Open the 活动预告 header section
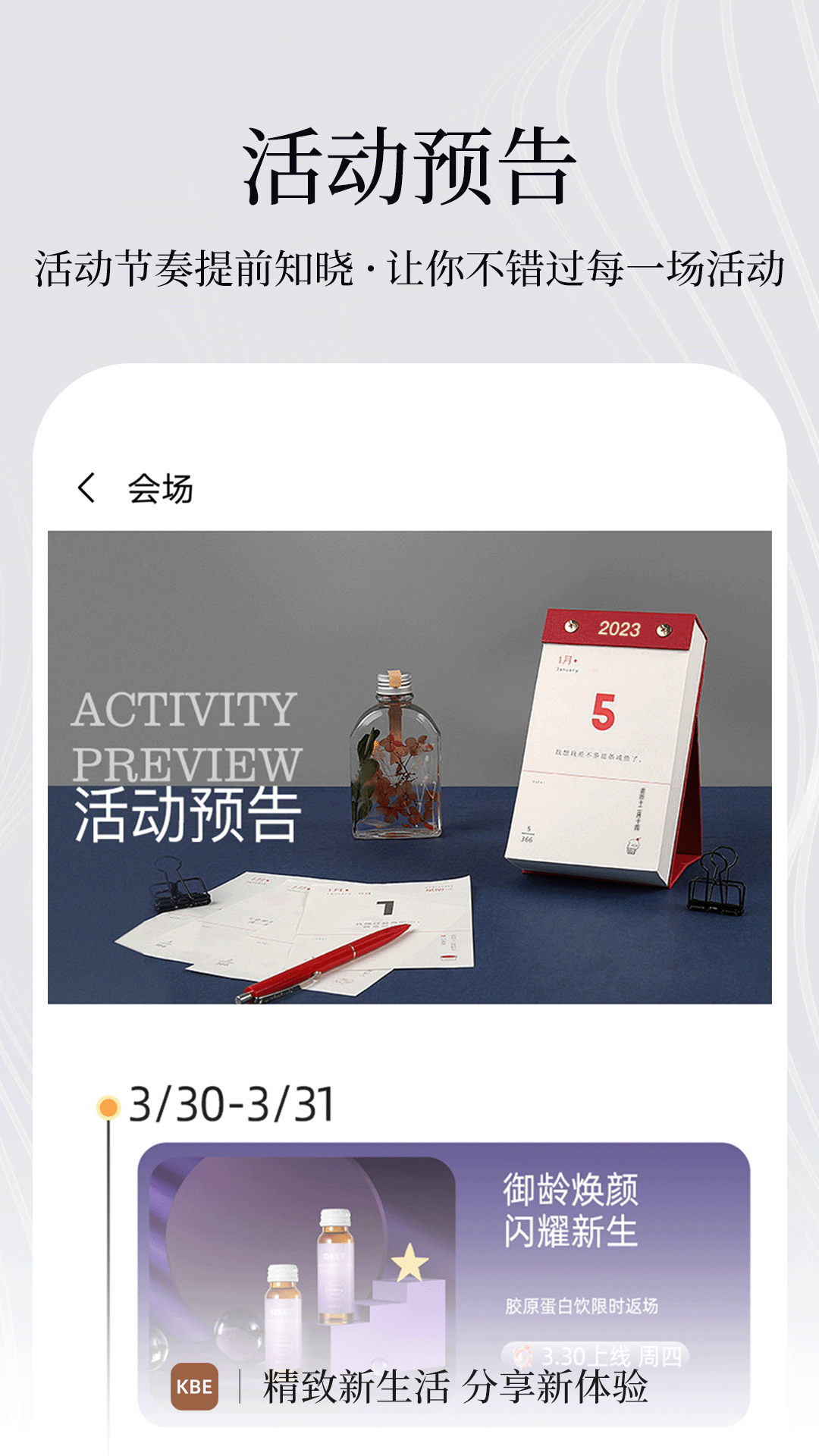 [409, 163]
